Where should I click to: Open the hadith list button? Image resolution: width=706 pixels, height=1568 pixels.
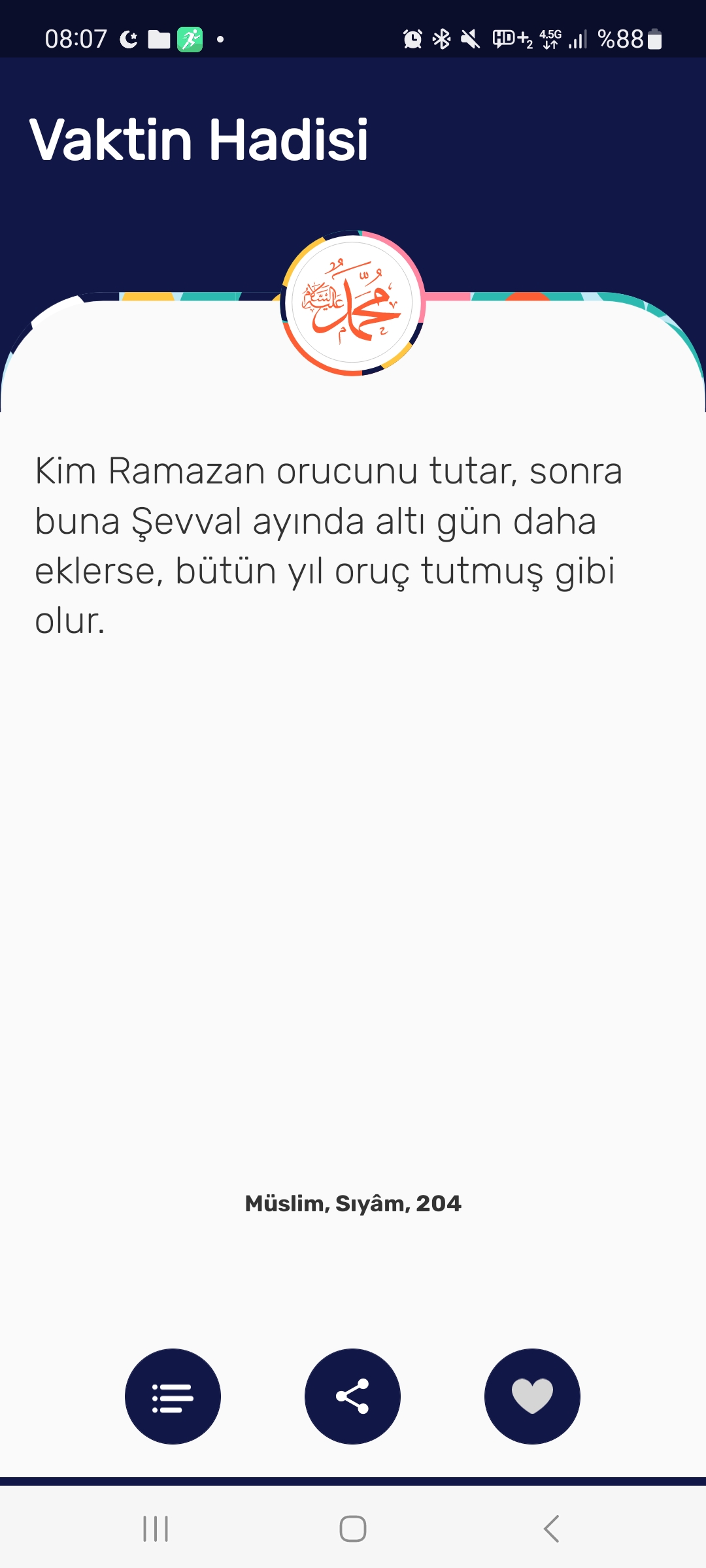click(x=173, y=1396)
